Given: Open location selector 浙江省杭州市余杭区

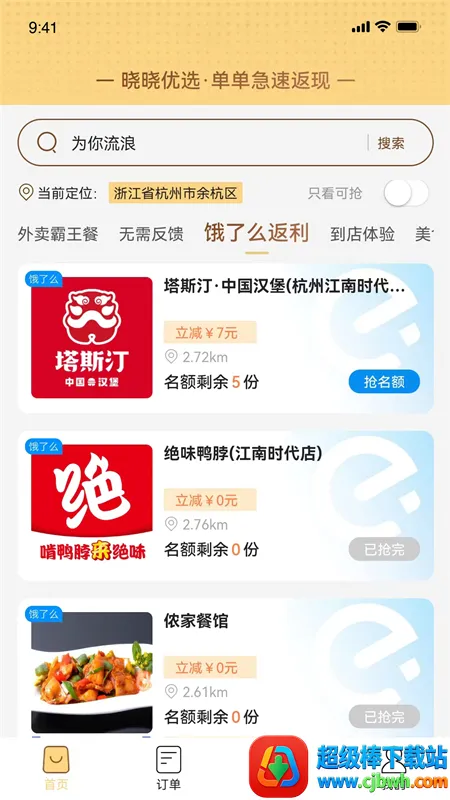Looking at the screenshot, I should tap(176, 193).
